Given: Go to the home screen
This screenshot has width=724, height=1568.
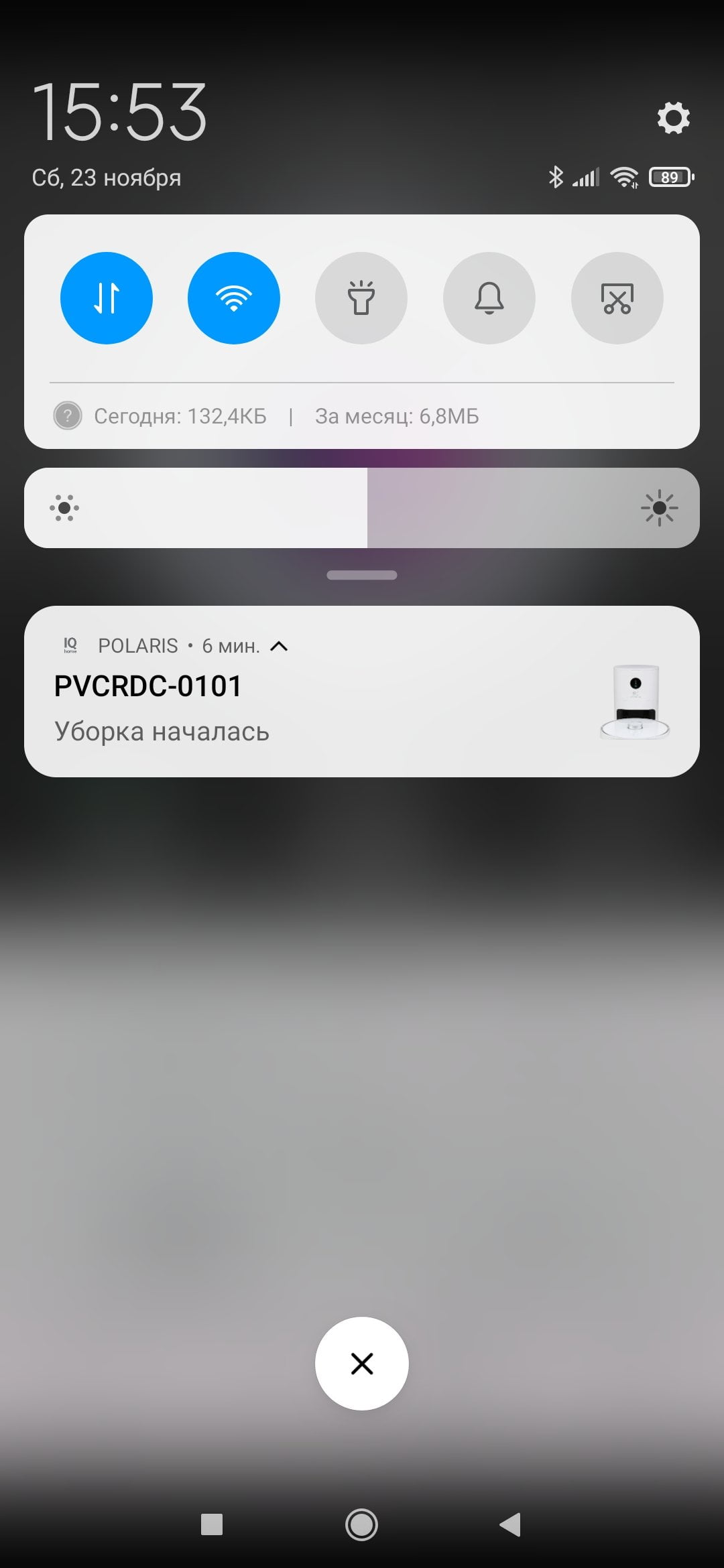Looking at the screenshot, I should point(362,1525).
